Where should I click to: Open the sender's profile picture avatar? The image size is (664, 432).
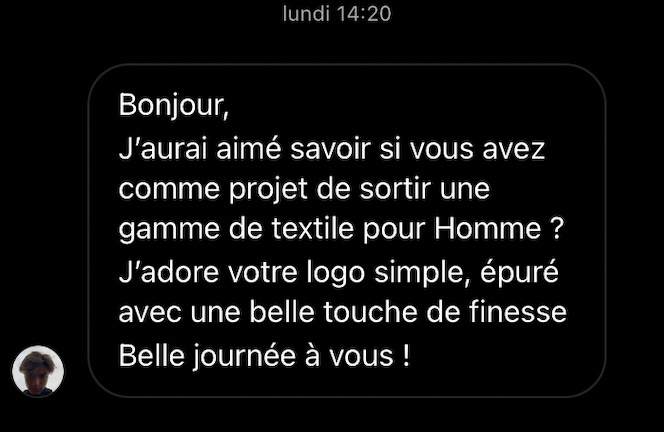38,371
